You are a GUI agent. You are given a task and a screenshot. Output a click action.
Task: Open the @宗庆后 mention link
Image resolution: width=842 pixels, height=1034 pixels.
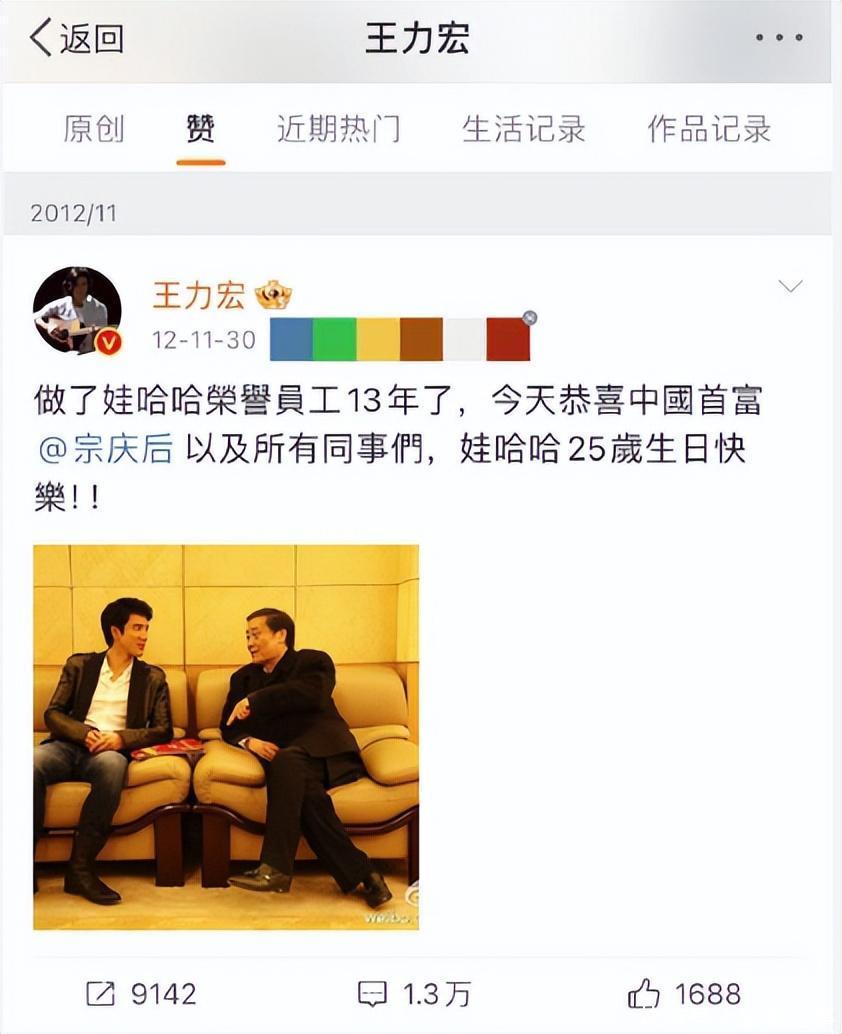tap(105, 449)
